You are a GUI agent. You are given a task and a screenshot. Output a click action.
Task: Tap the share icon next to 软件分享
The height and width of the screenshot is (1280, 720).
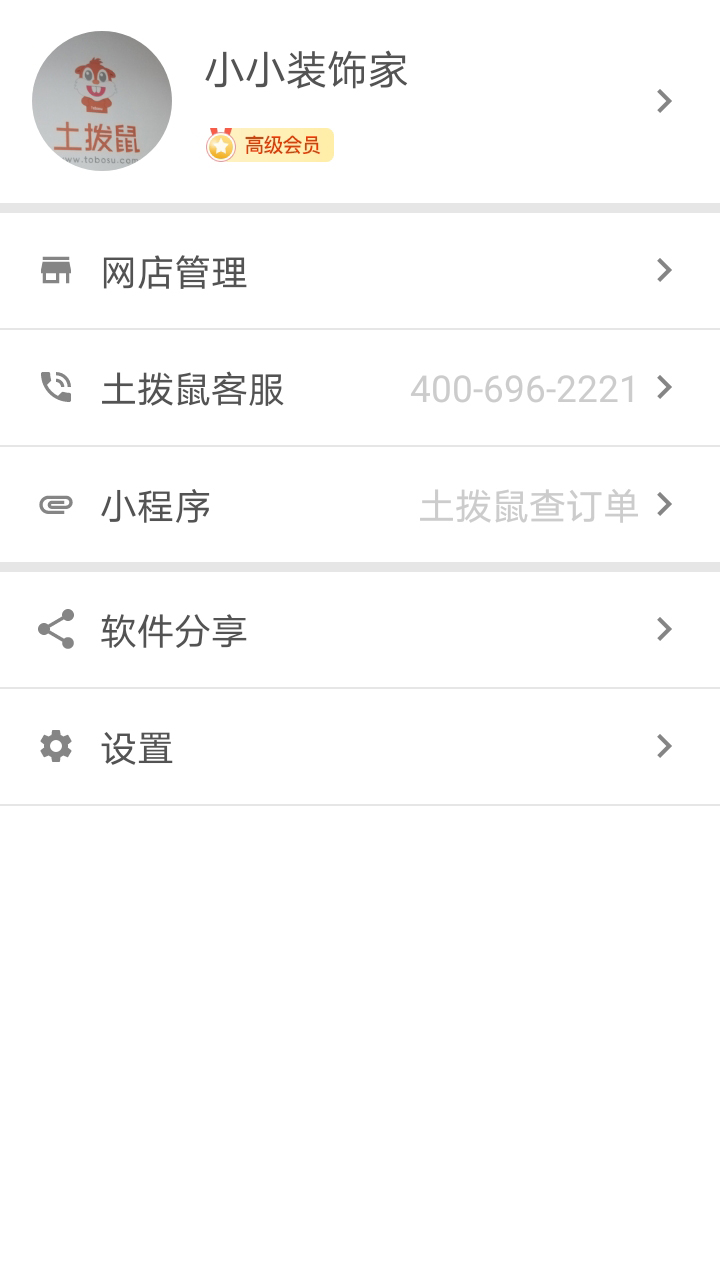coord(56,629)
